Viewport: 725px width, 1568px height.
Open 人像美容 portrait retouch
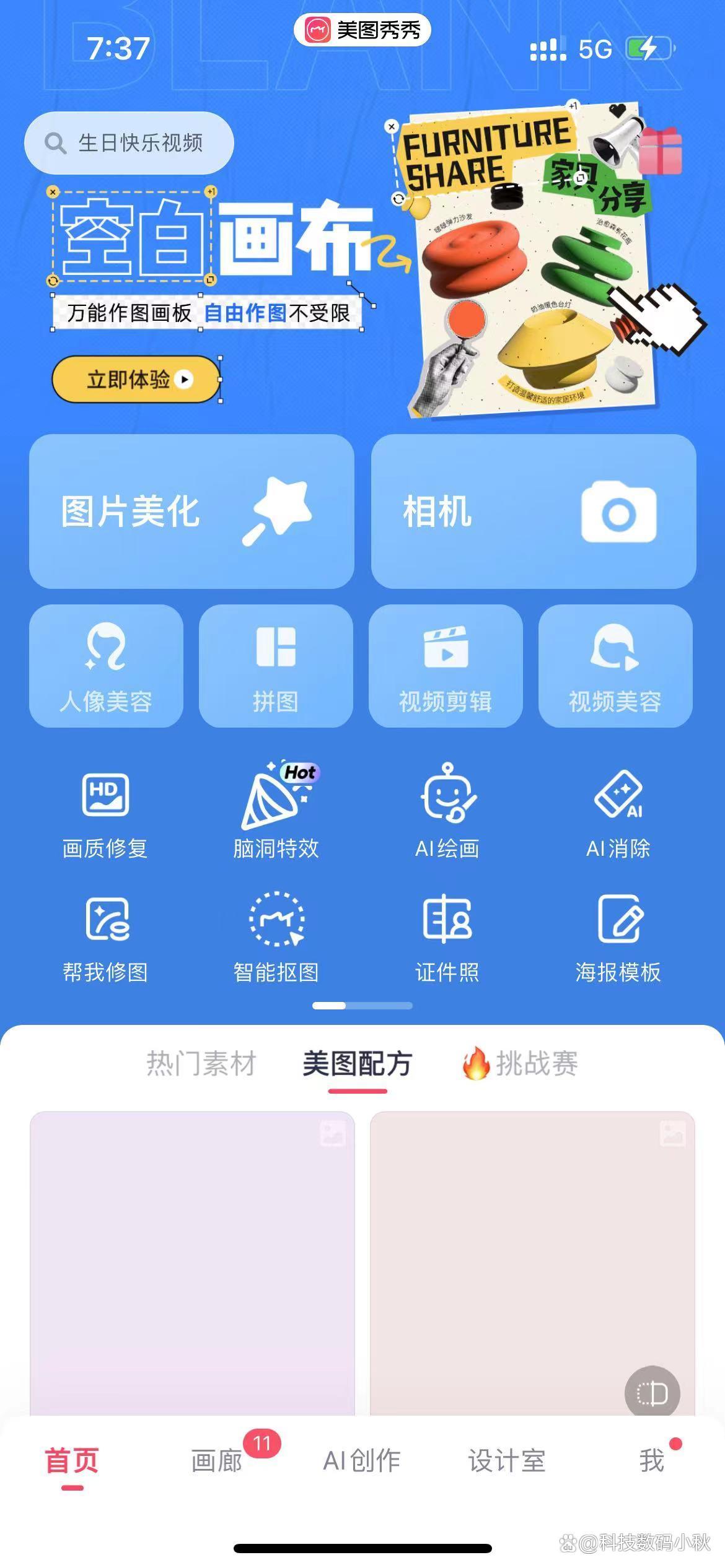[x=106, y=666]
